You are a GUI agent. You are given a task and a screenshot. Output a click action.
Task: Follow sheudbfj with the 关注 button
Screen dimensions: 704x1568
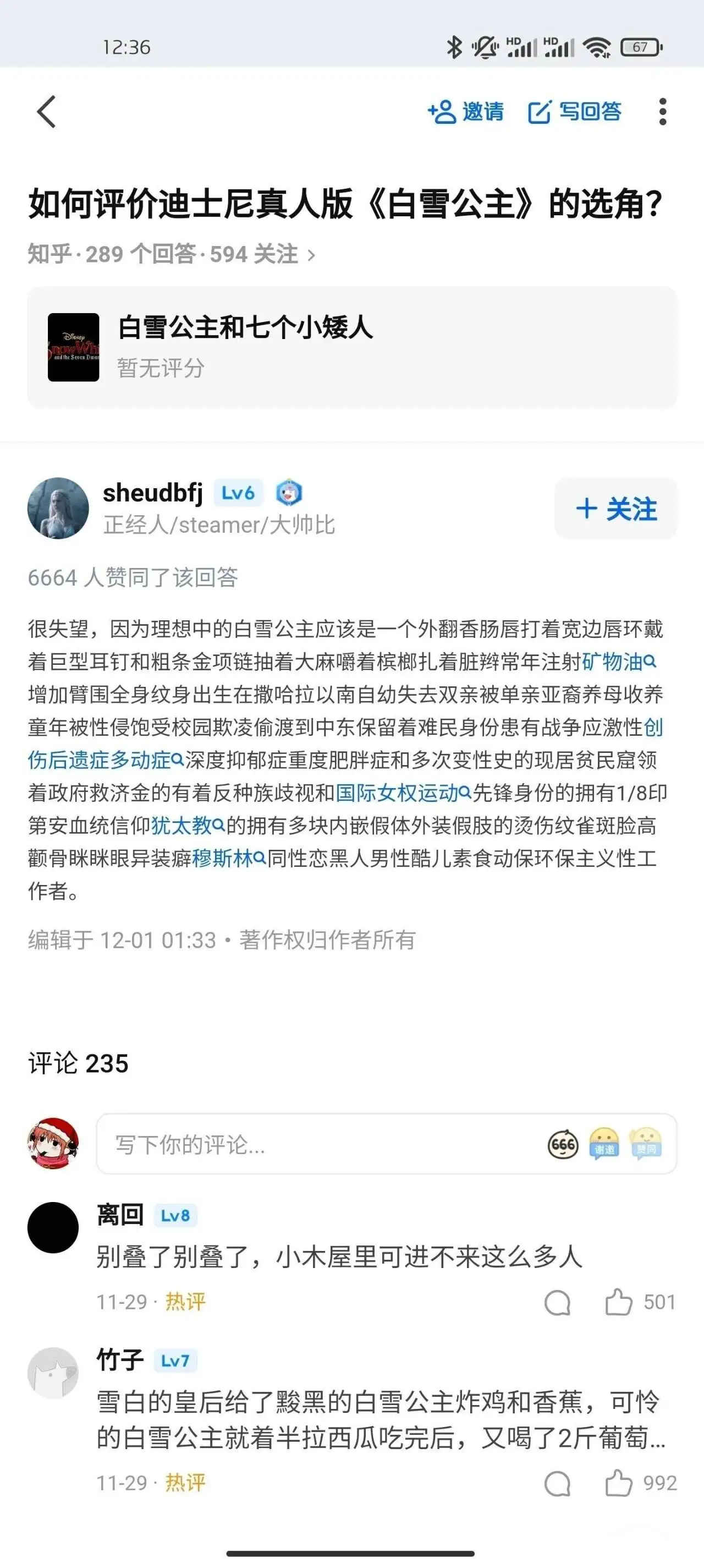pos(615,509)
